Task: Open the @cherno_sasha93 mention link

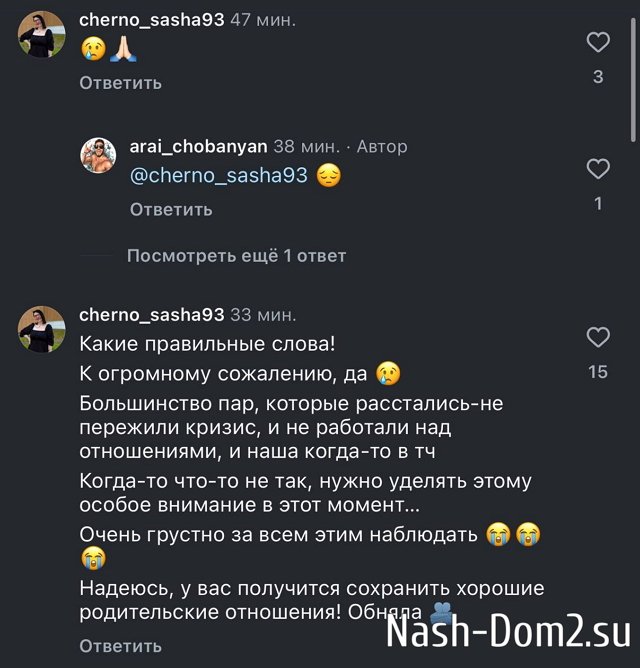Action: click(x=218, y=176)
